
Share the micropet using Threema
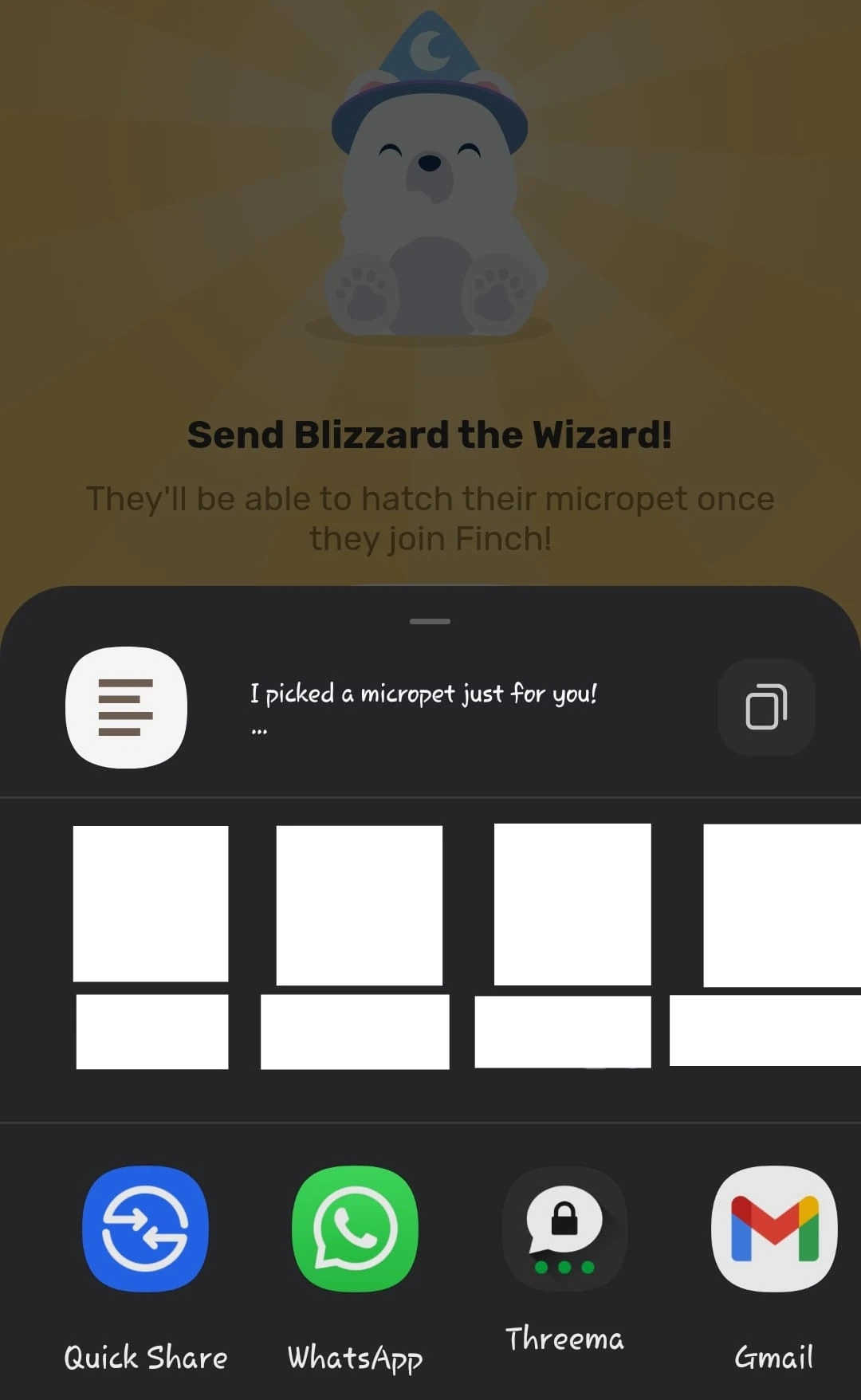click(564, 1229)
